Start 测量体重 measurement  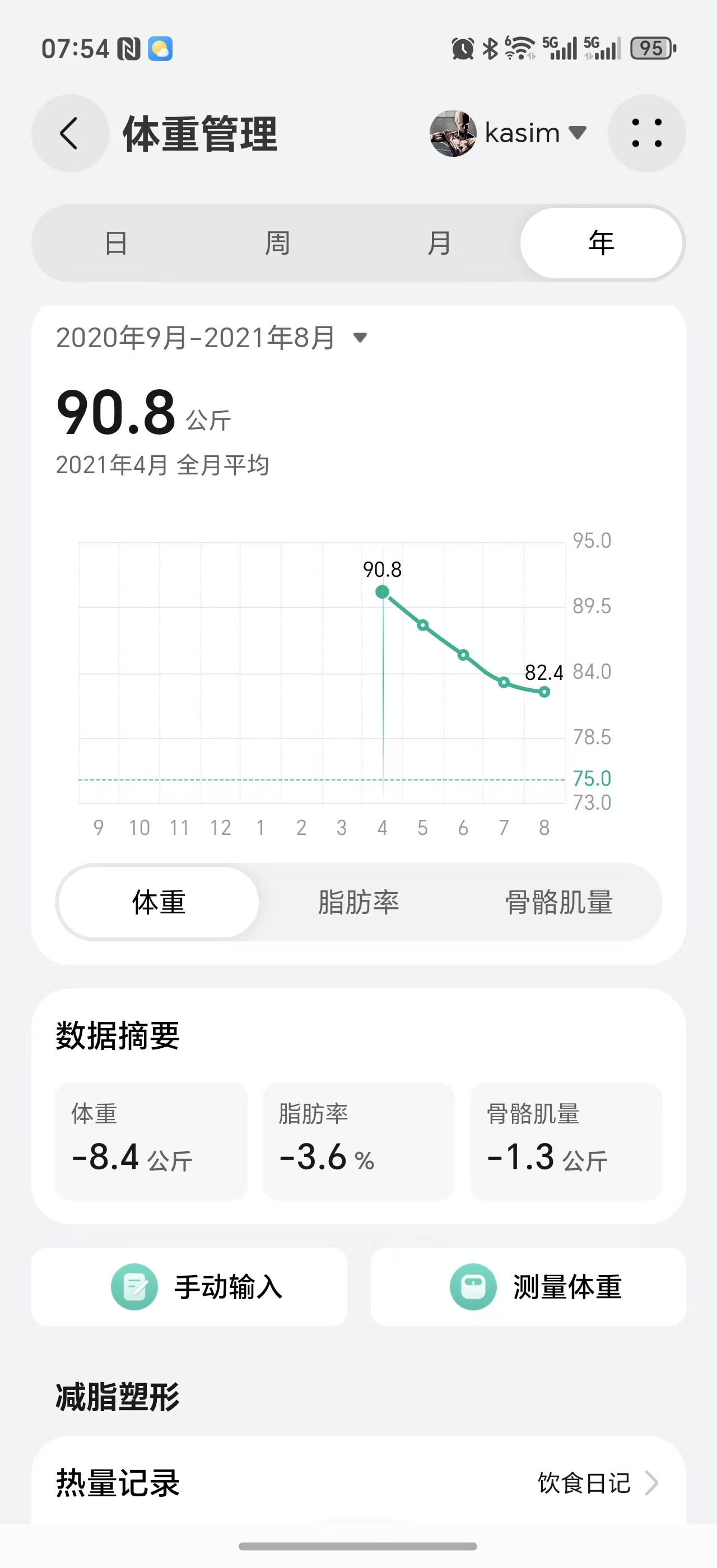coord(528,1287)
